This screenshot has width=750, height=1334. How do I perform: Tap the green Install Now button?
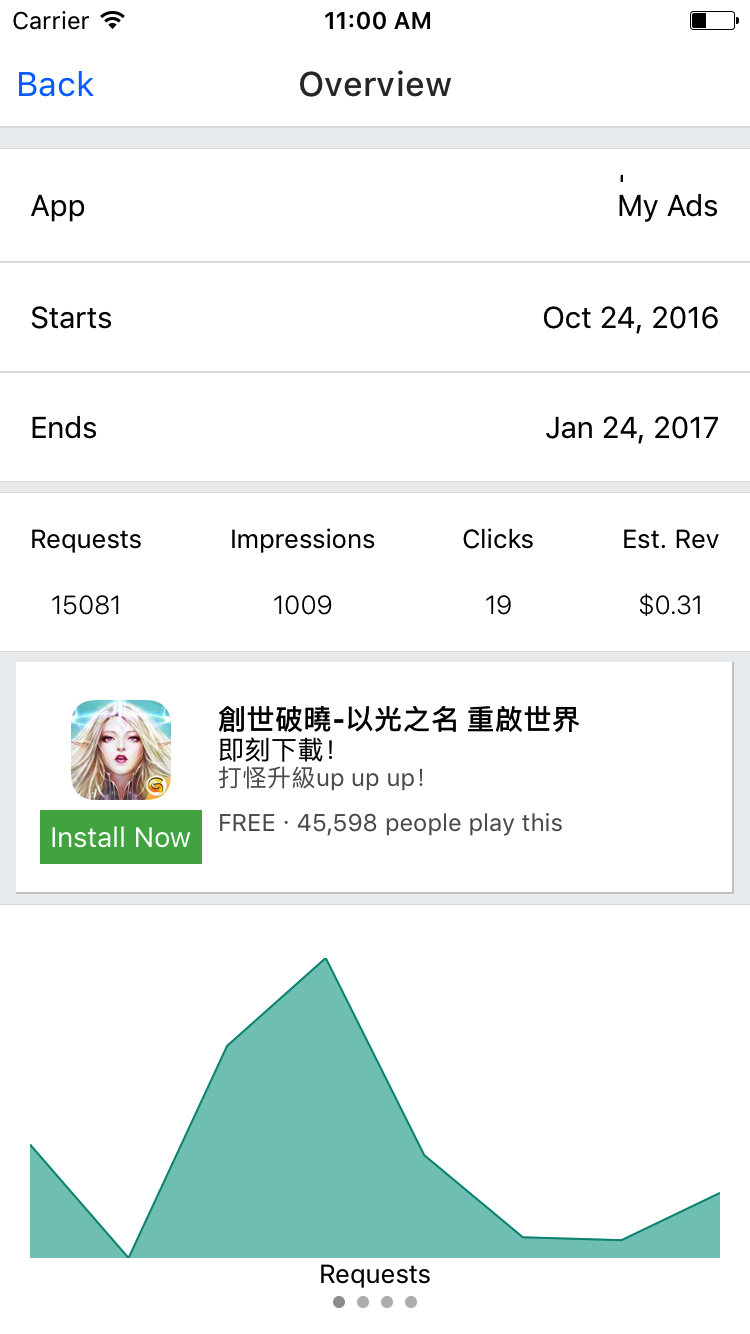click(x=121, y=837)
